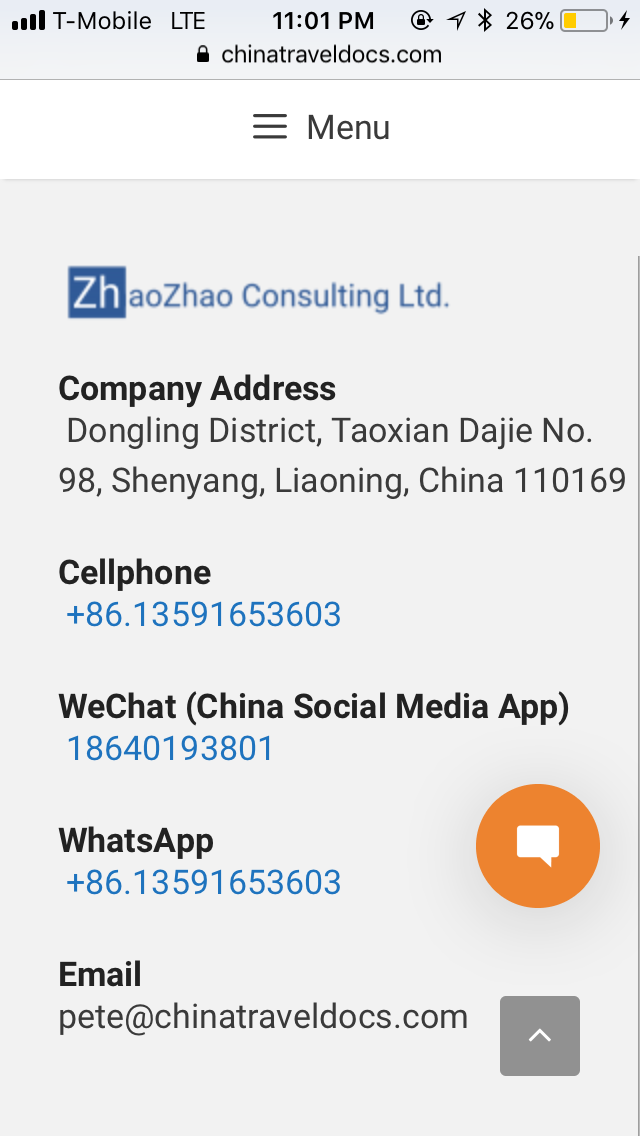Viewport: 640px width, 1136px height.
Task: Tap the WeChat number 18640193801
Action: click(170, 749)
